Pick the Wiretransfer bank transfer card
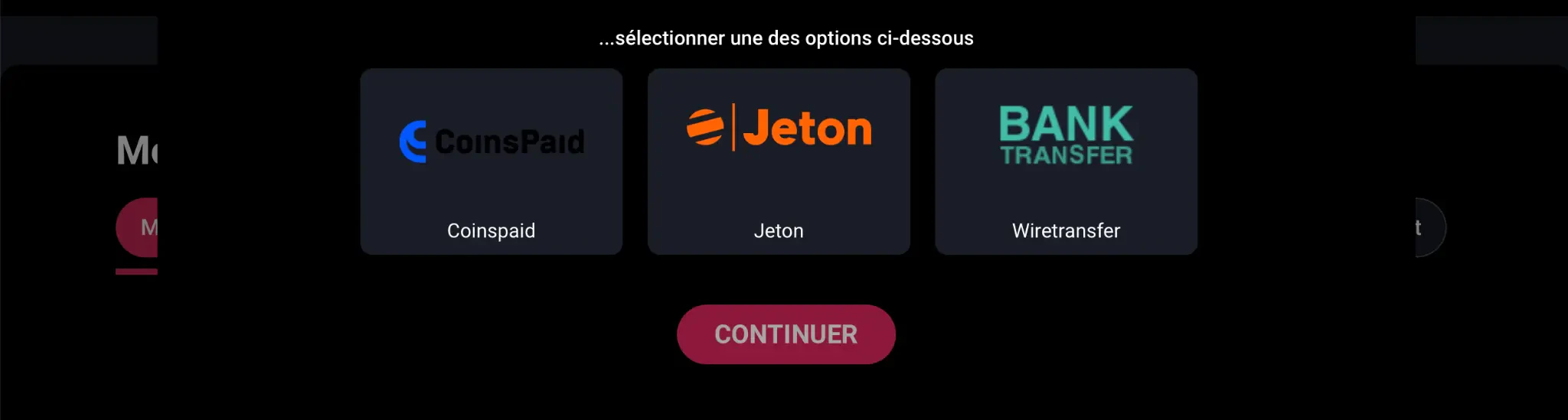This screenshot has height=420, width=1568. pyautogui.click(x=1066, y=161)
